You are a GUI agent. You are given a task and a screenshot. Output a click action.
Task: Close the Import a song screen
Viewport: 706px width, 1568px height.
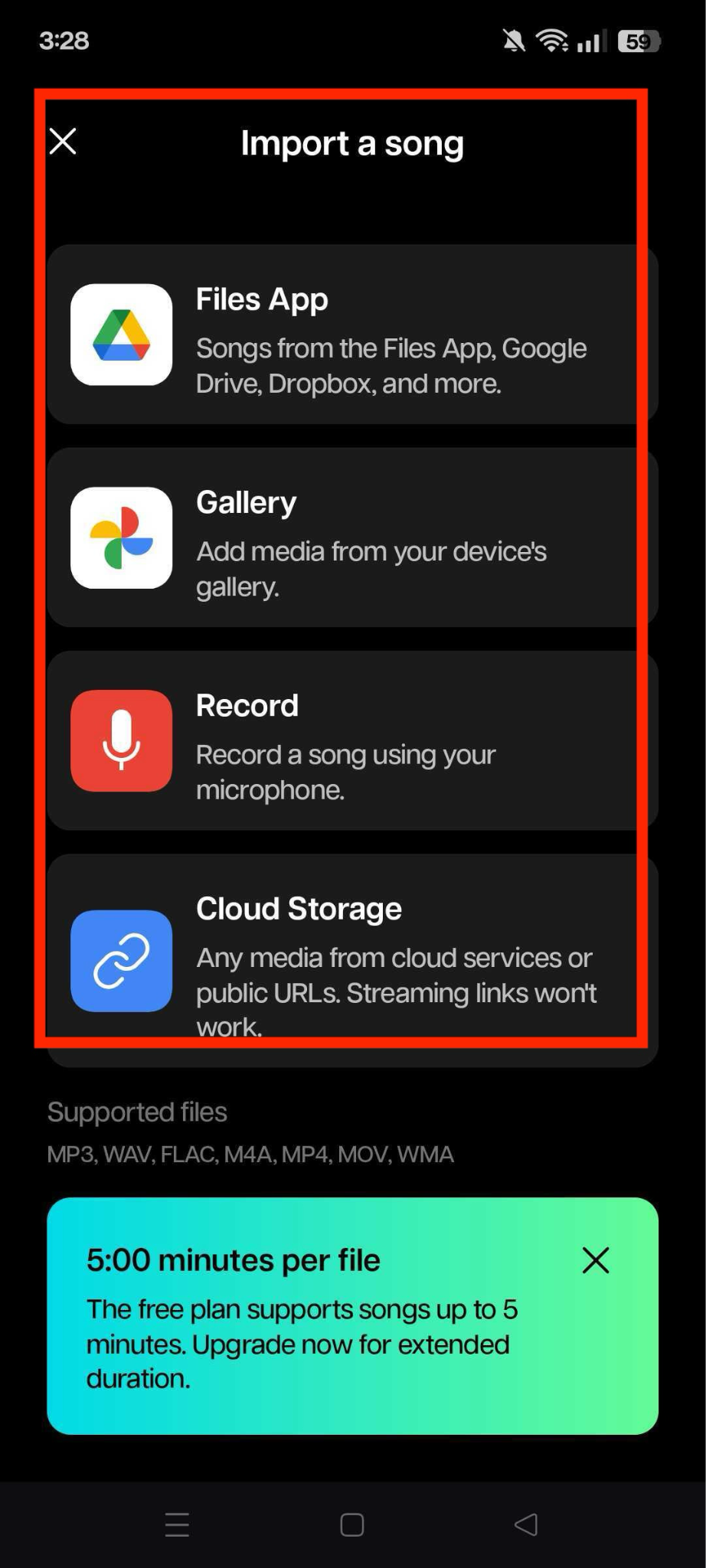[63, 142]
